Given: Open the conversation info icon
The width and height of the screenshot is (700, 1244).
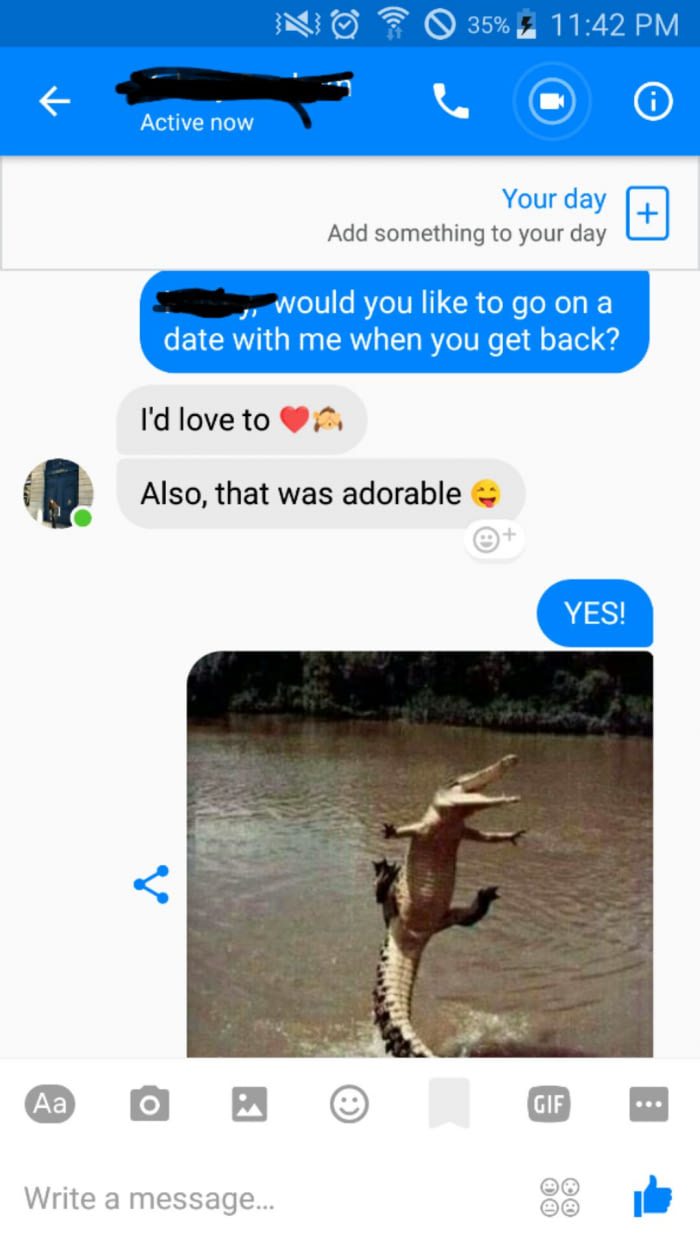Looking at the screenshot, I should point(652,102).
